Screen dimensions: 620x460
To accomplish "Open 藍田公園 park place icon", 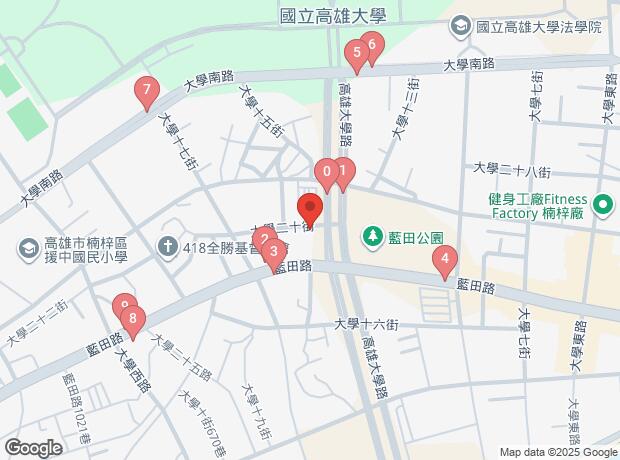I will point(372,237).
